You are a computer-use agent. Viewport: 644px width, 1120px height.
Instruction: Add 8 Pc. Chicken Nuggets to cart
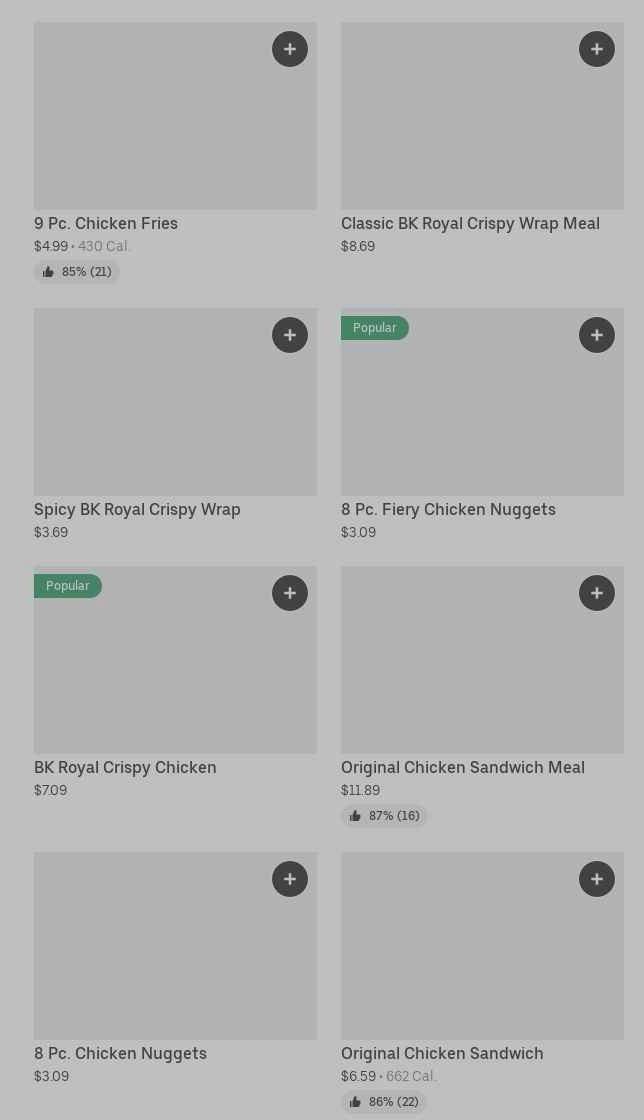290,879
